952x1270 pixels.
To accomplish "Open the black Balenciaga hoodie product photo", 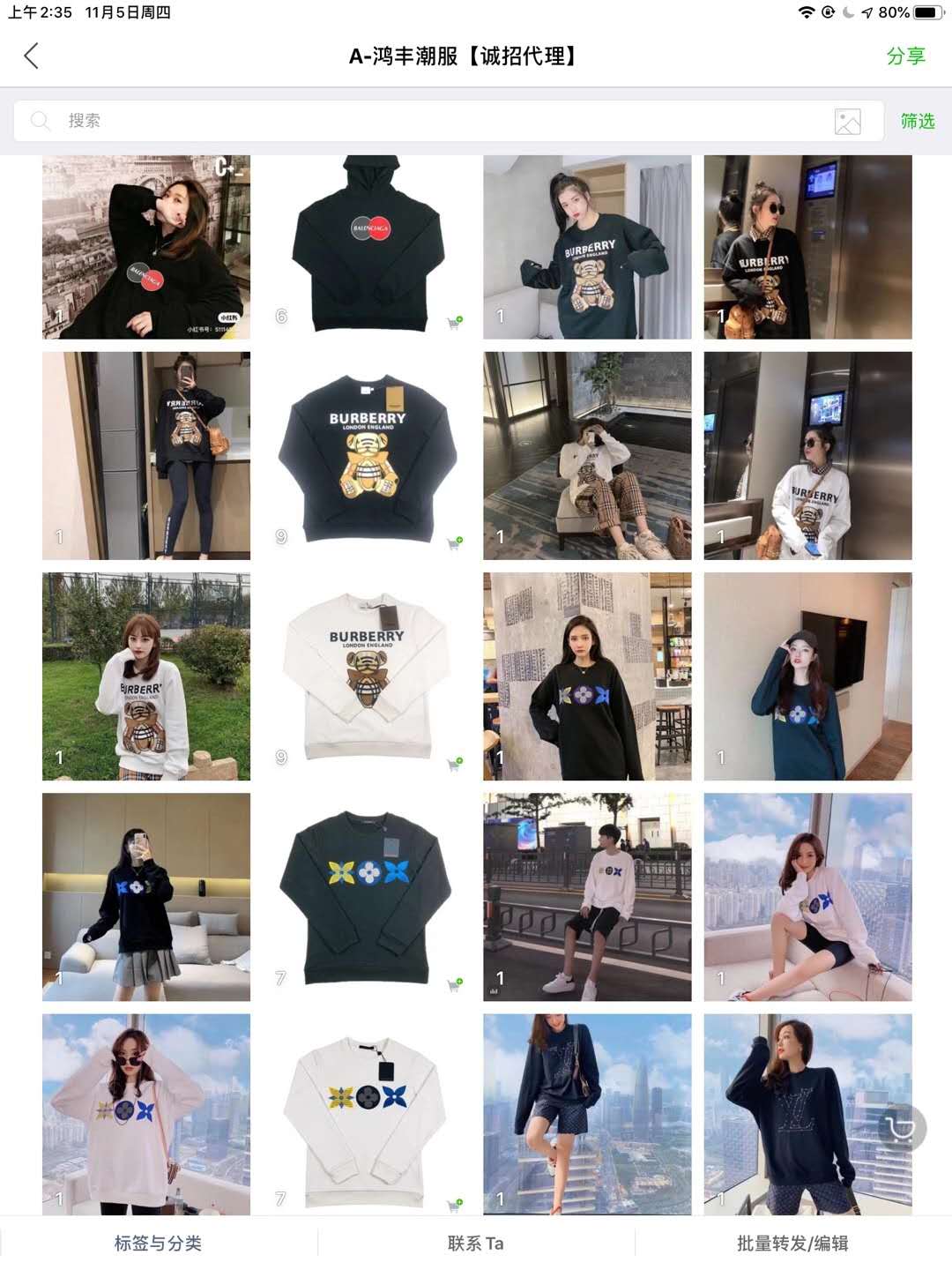I will 367,243.
